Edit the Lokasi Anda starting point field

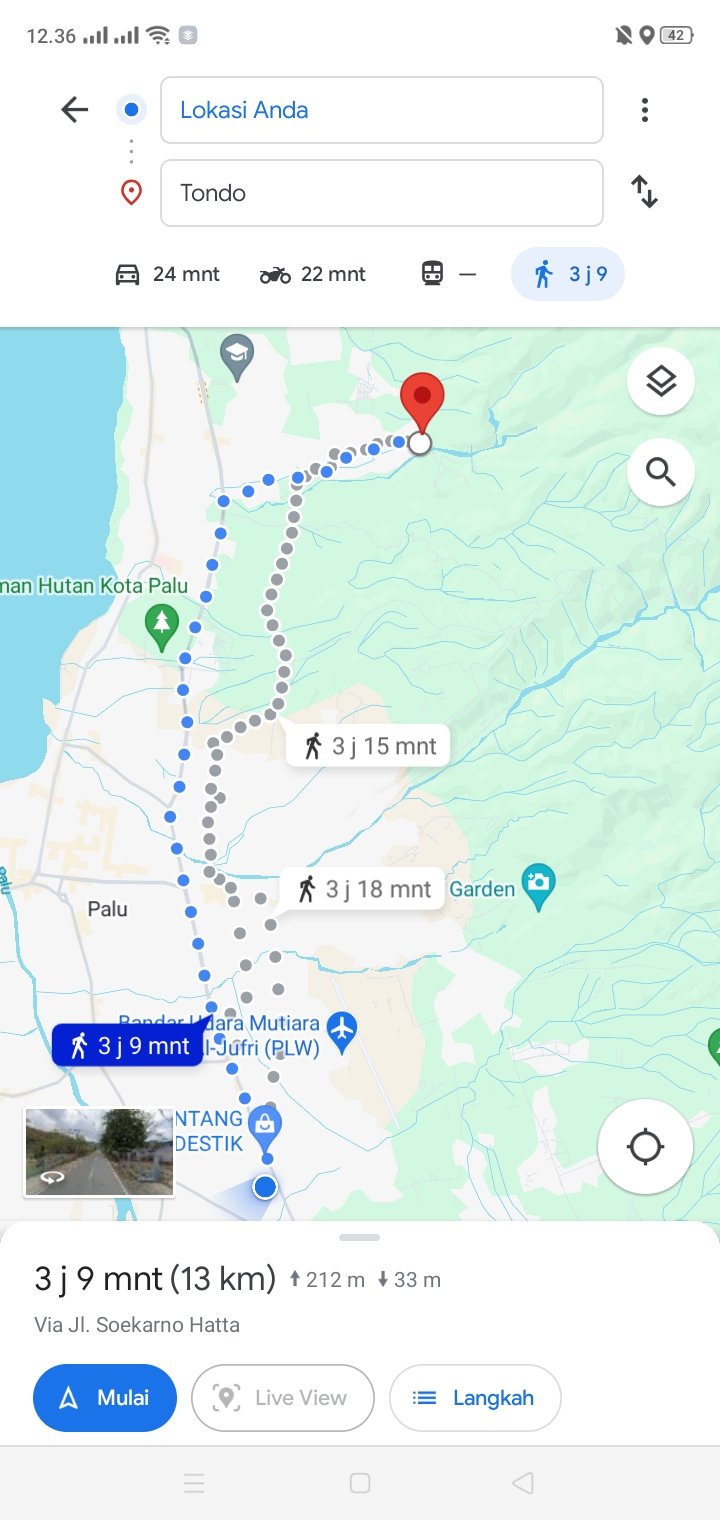[x=382, y=110]
